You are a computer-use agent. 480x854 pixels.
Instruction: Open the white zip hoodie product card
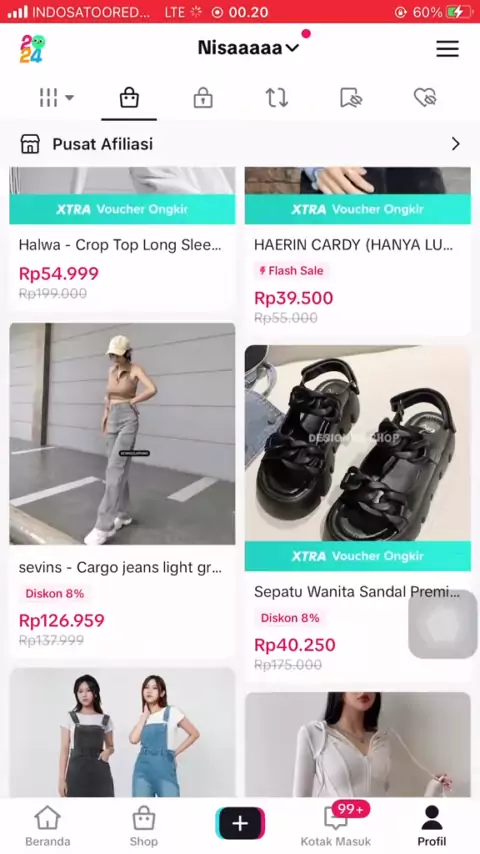(x=357, y=745)
